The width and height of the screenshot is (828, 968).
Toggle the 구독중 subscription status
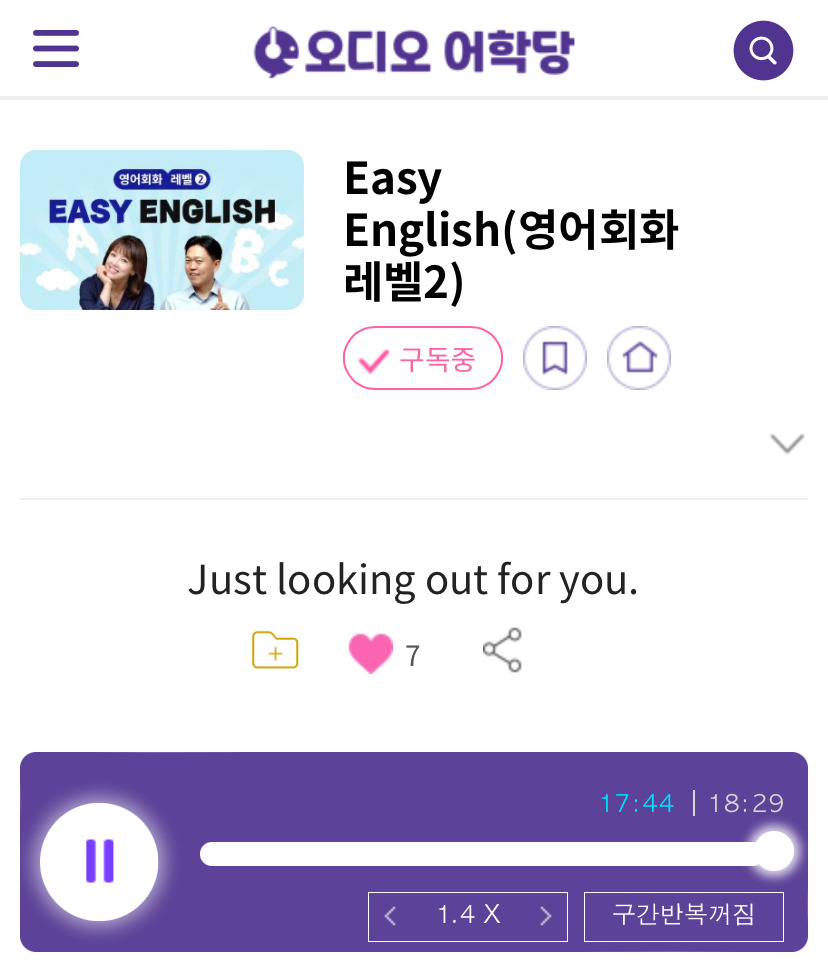(x=423, y=357)
